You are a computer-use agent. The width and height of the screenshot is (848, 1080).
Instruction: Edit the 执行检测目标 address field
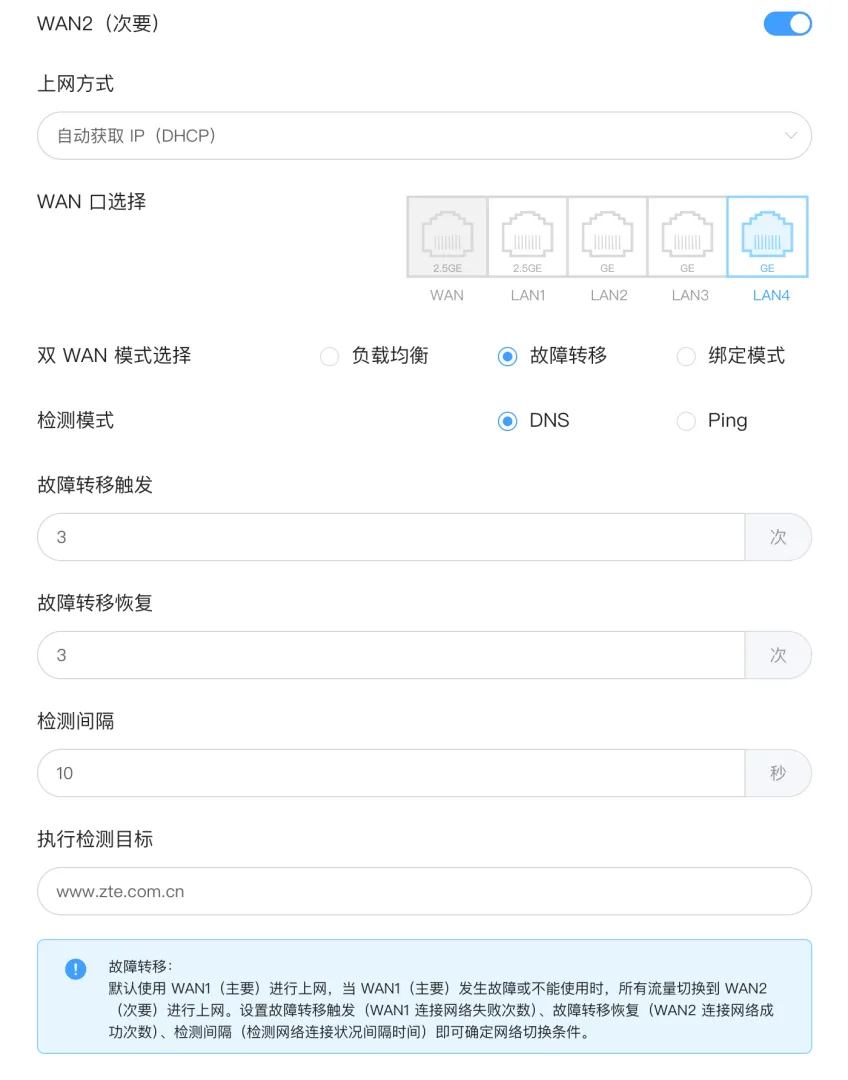(424, 891)
